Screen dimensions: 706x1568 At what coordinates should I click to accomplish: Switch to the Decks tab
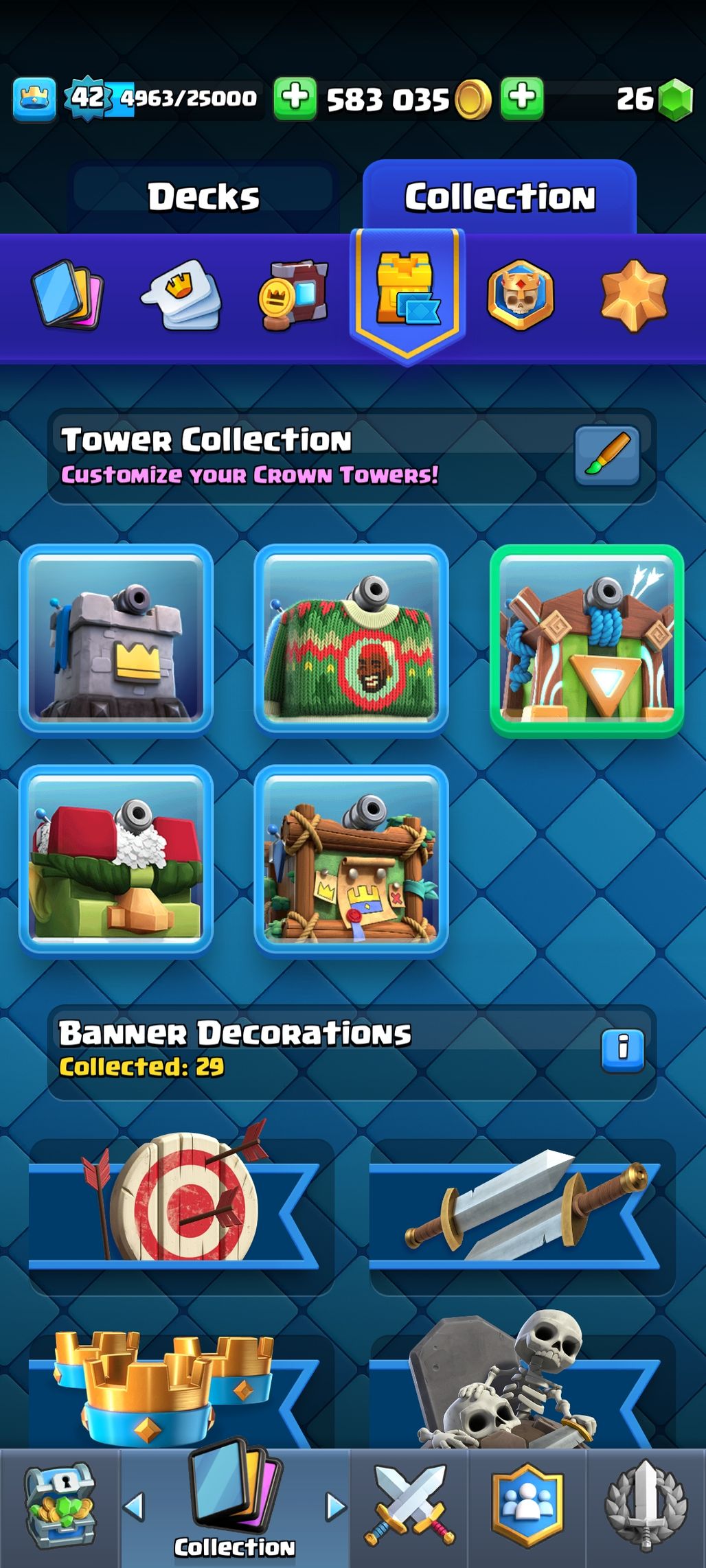coord(203,196)
